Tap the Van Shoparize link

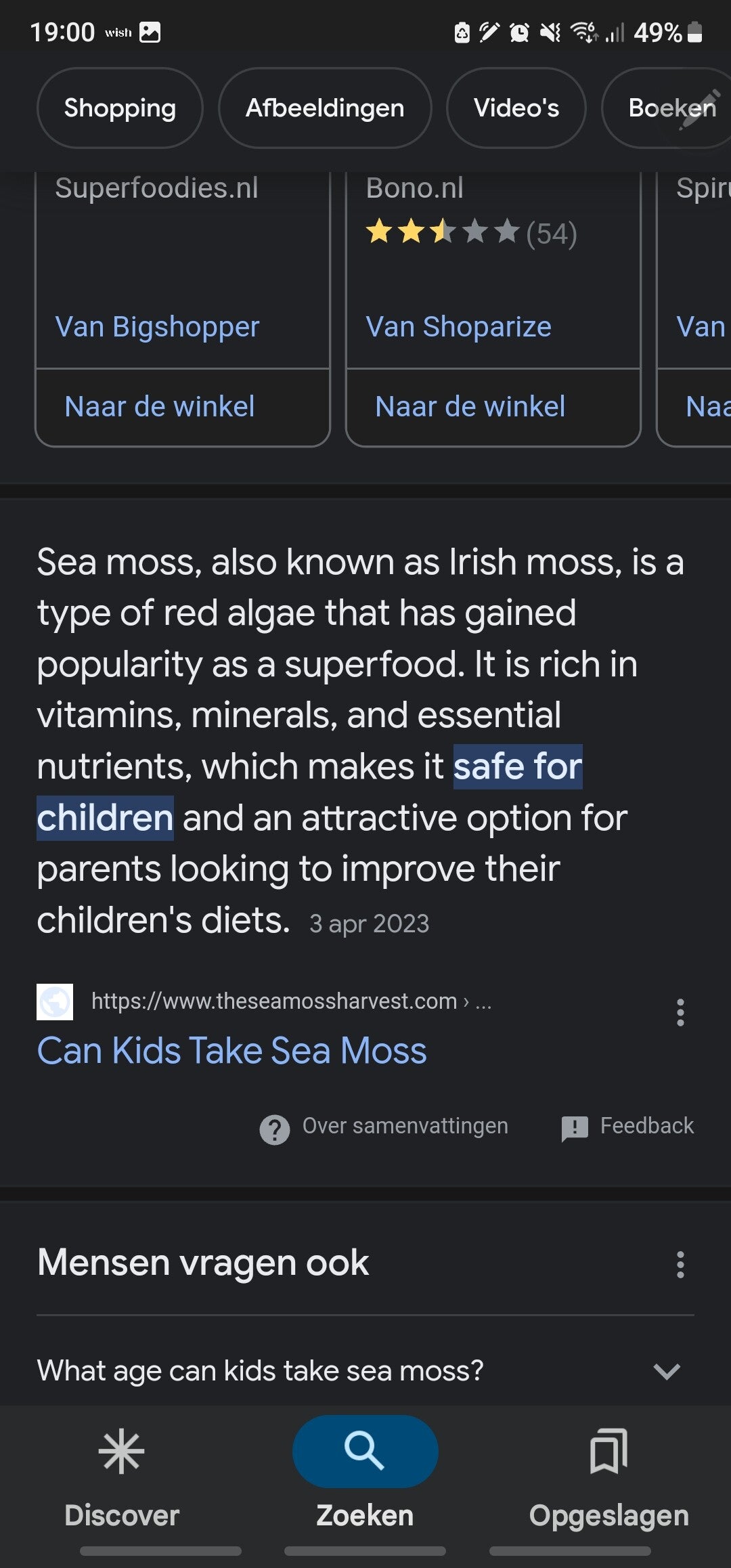coord(458,327)
